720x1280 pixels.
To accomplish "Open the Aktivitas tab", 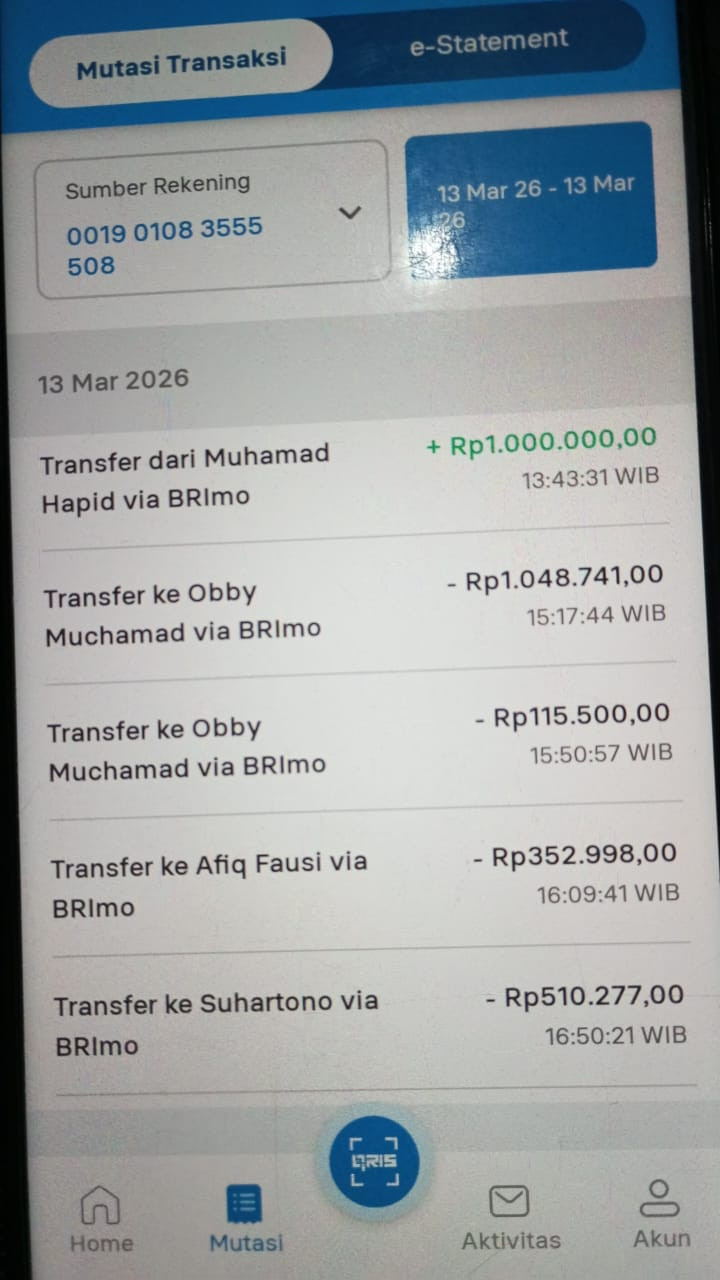I will 510,1217.
